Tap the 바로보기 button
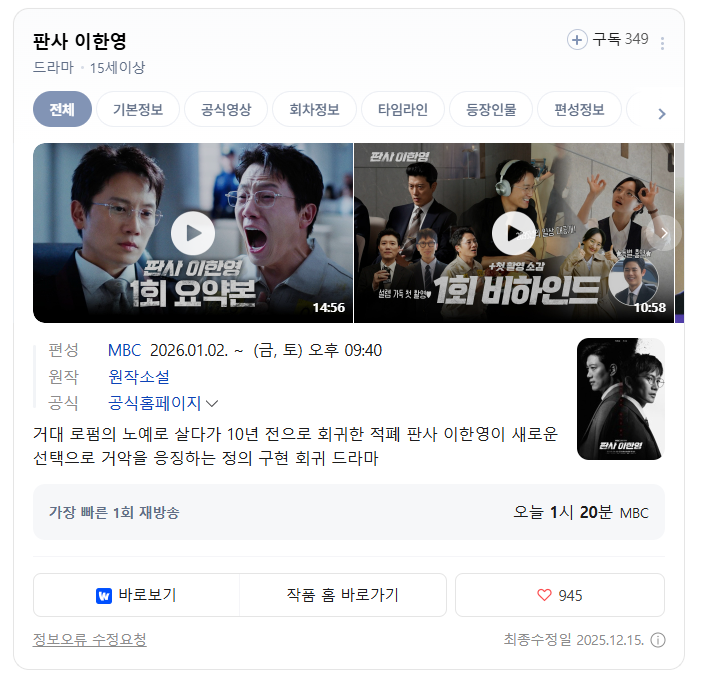This screenshot has width=707, height=686. point(136,595)
